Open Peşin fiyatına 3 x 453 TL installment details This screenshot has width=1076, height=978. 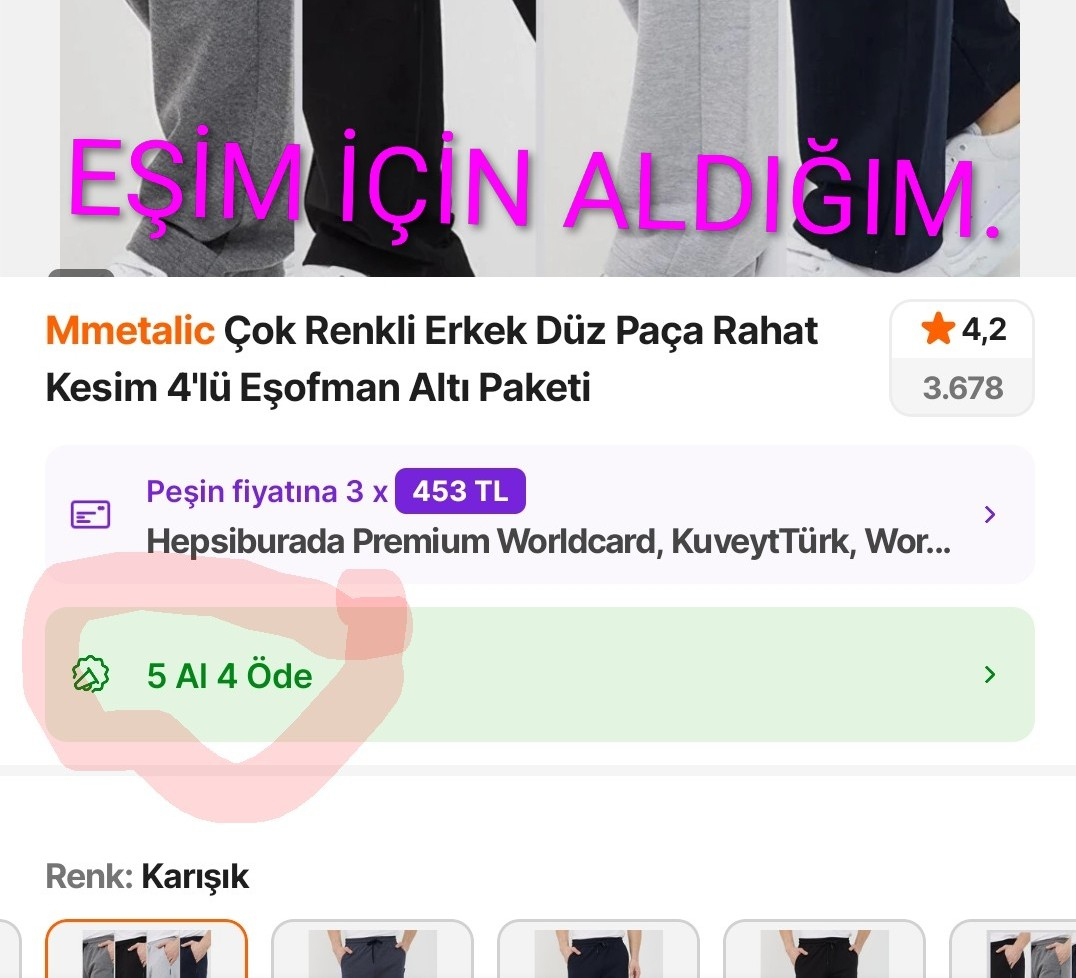(539, 514)
